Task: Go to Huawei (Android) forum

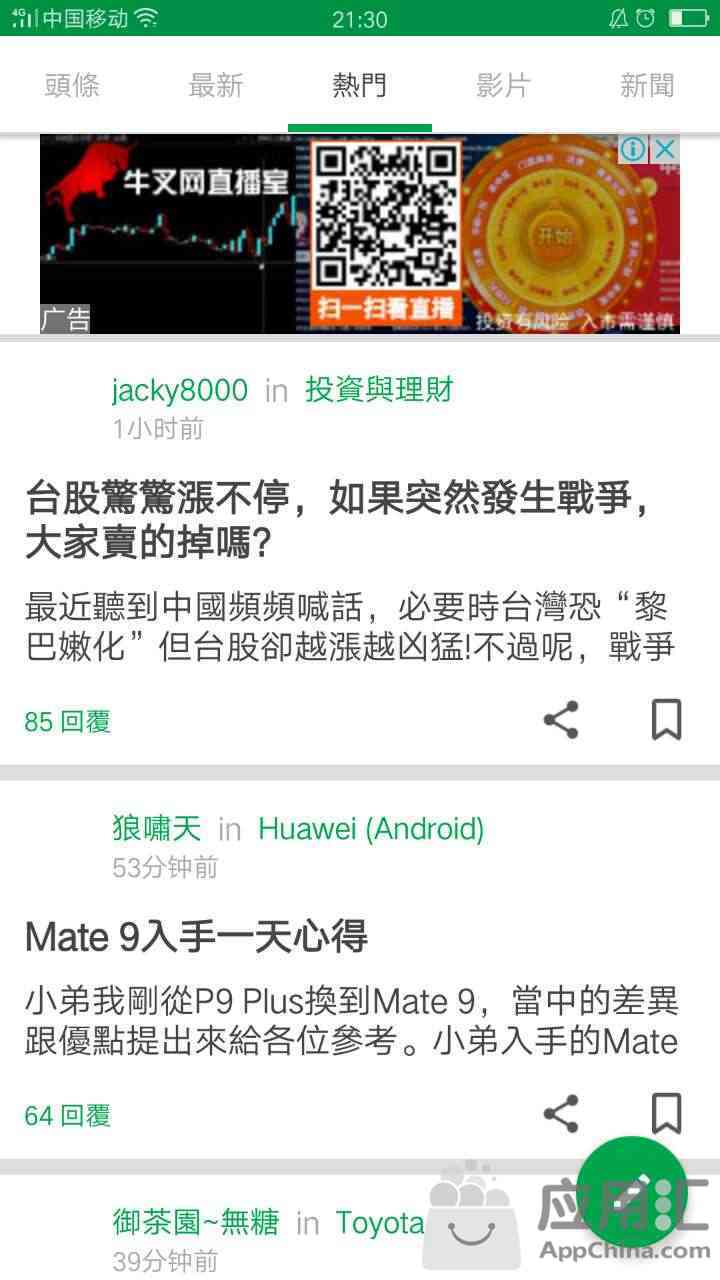Action: (371, 829)
